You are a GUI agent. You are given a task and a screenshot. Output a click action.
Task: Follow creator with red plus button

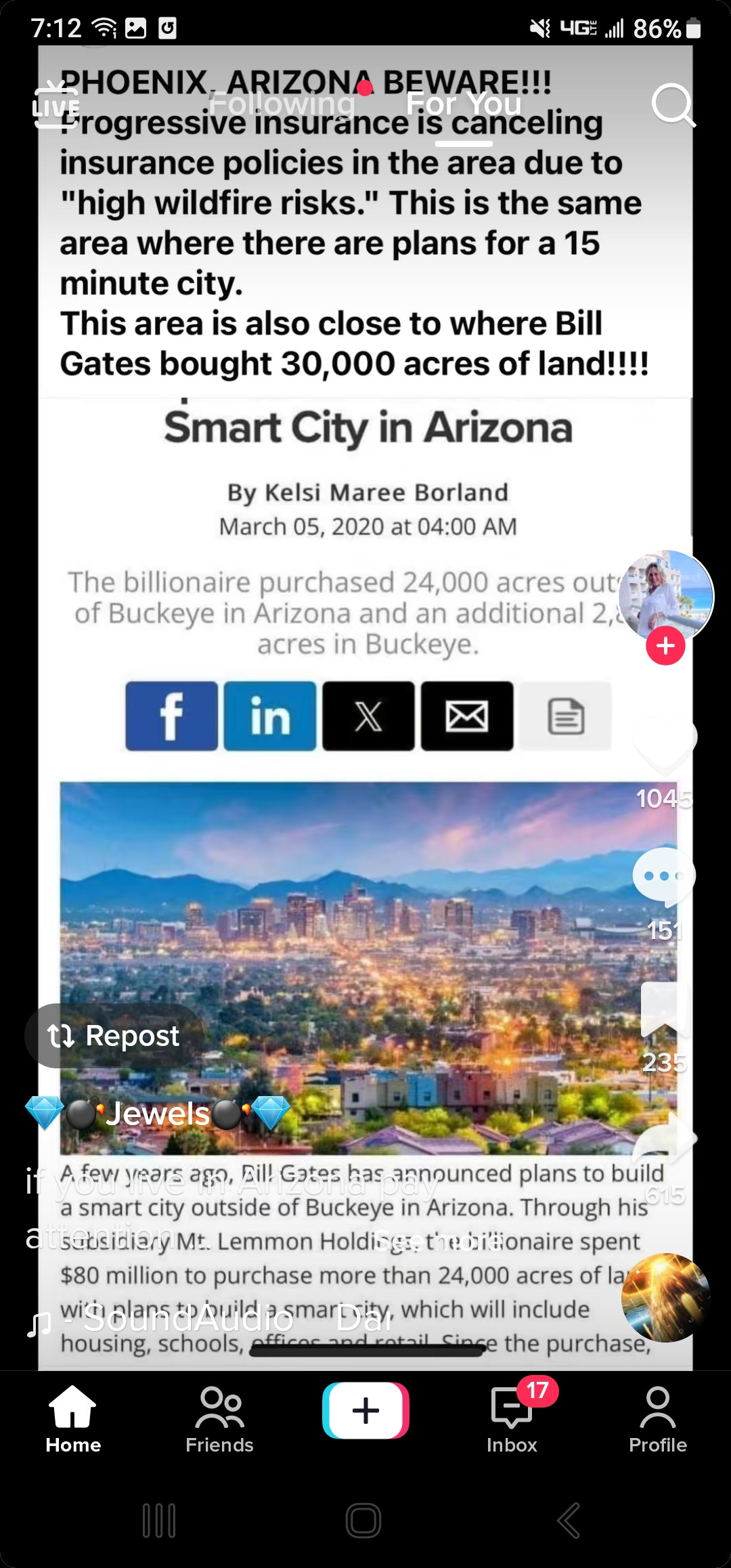click(x=665, y=646)
